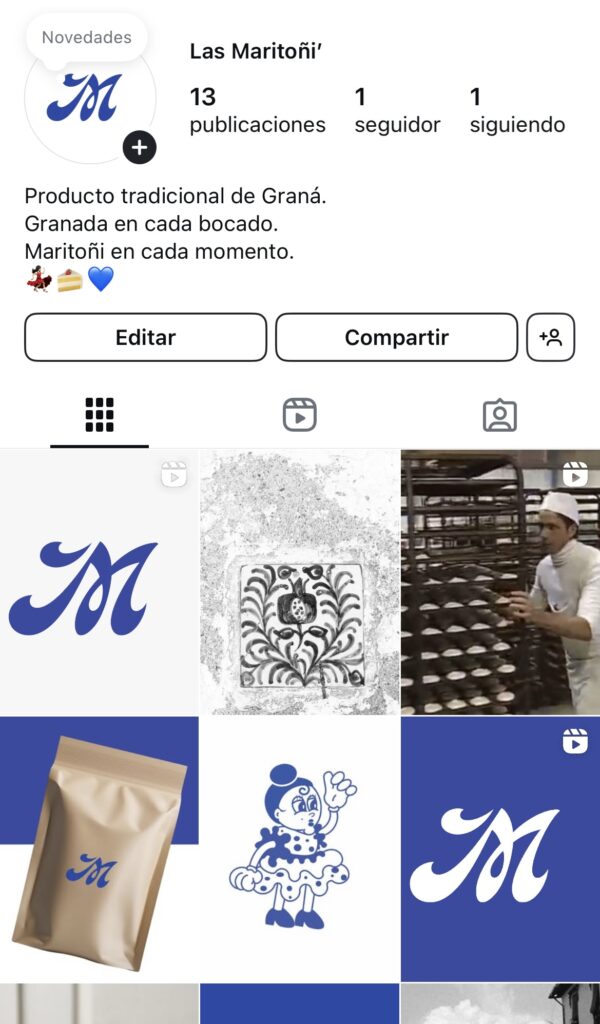The image size is (600, 1024).
Task: Tap the Editar profile button
Action: (x=145, y=337)
